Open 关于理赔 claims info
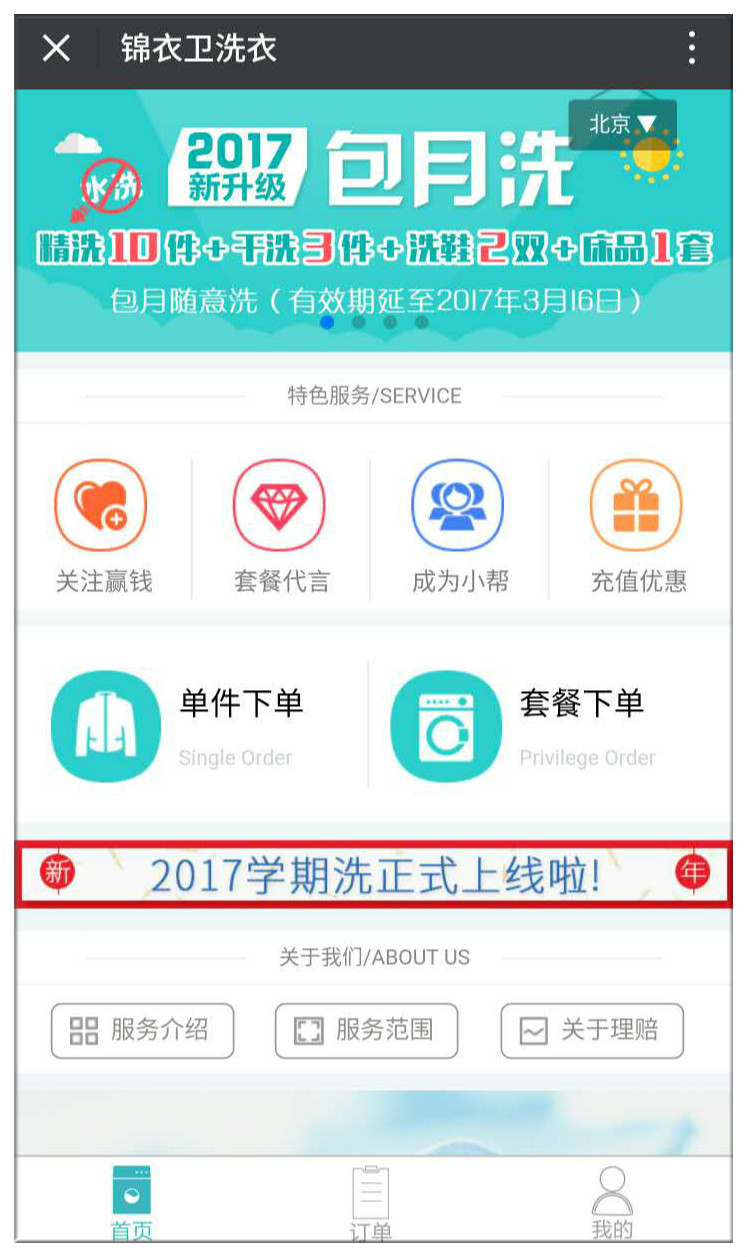 coord(592,1031)
